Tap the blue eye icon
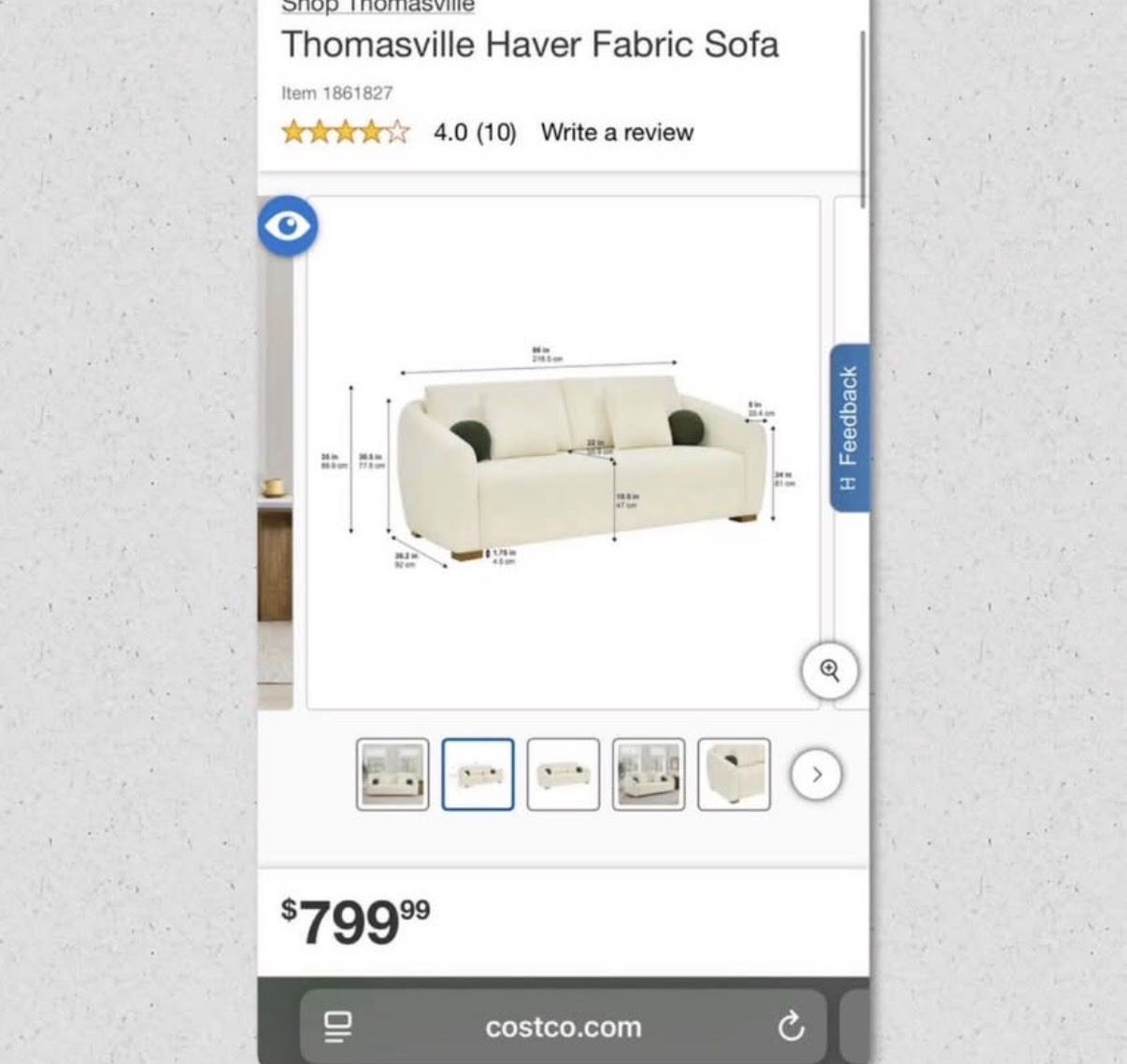1127x1064 pixels. click(288, 226)
